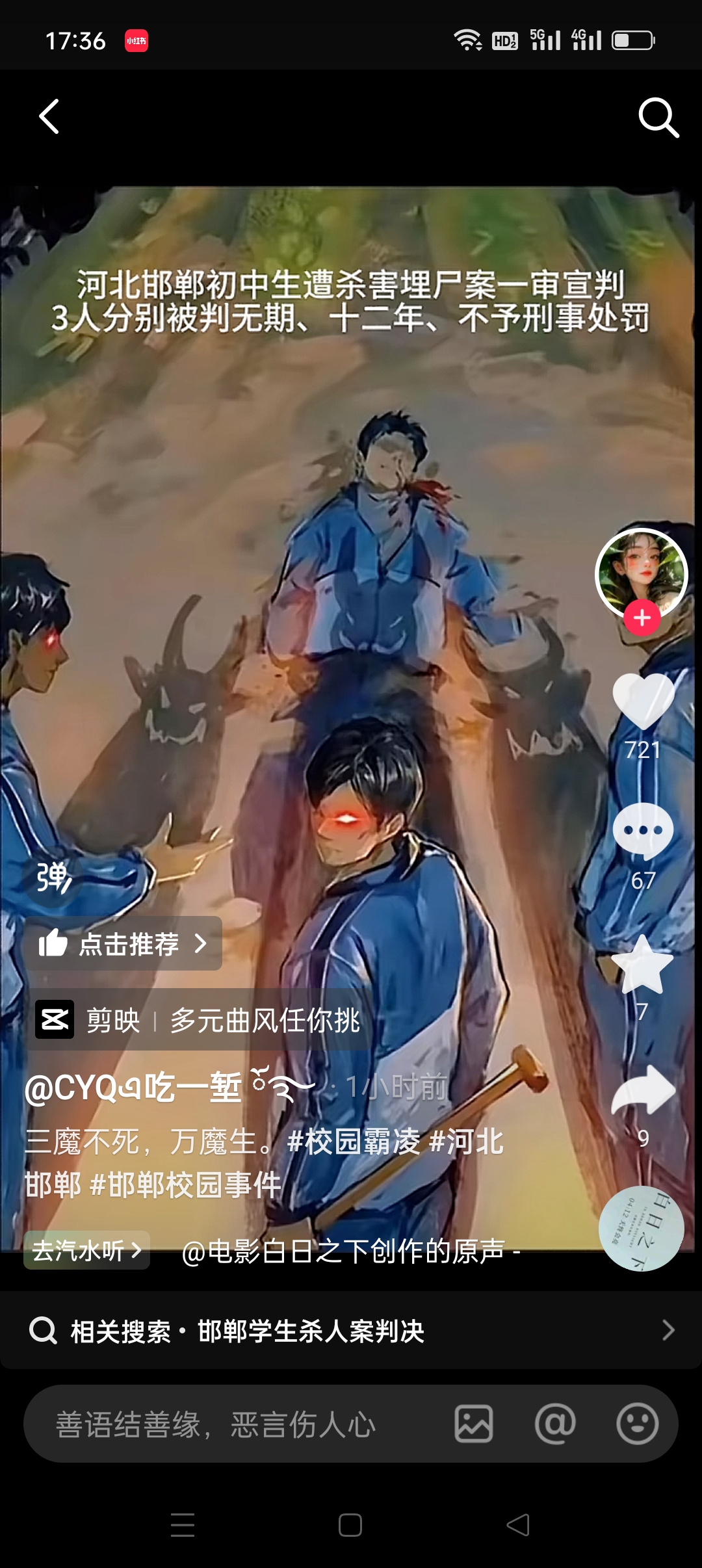702x1568 pixels.
Task: Share the video via the arrow icon
Action: click(643, 1092)
